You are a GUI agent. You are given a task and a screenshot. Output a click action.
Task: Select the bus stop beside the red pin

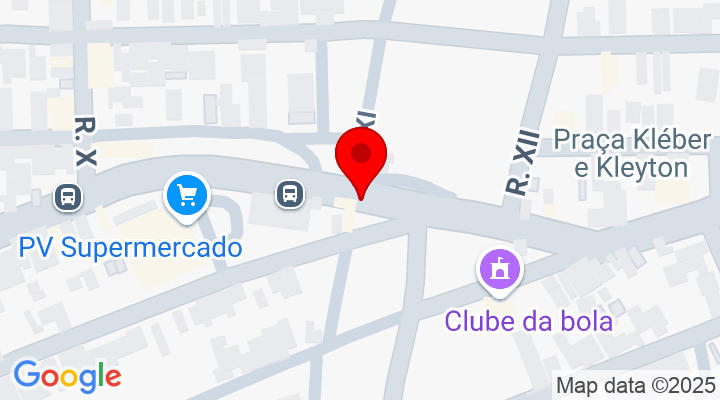tap(290, 193)
